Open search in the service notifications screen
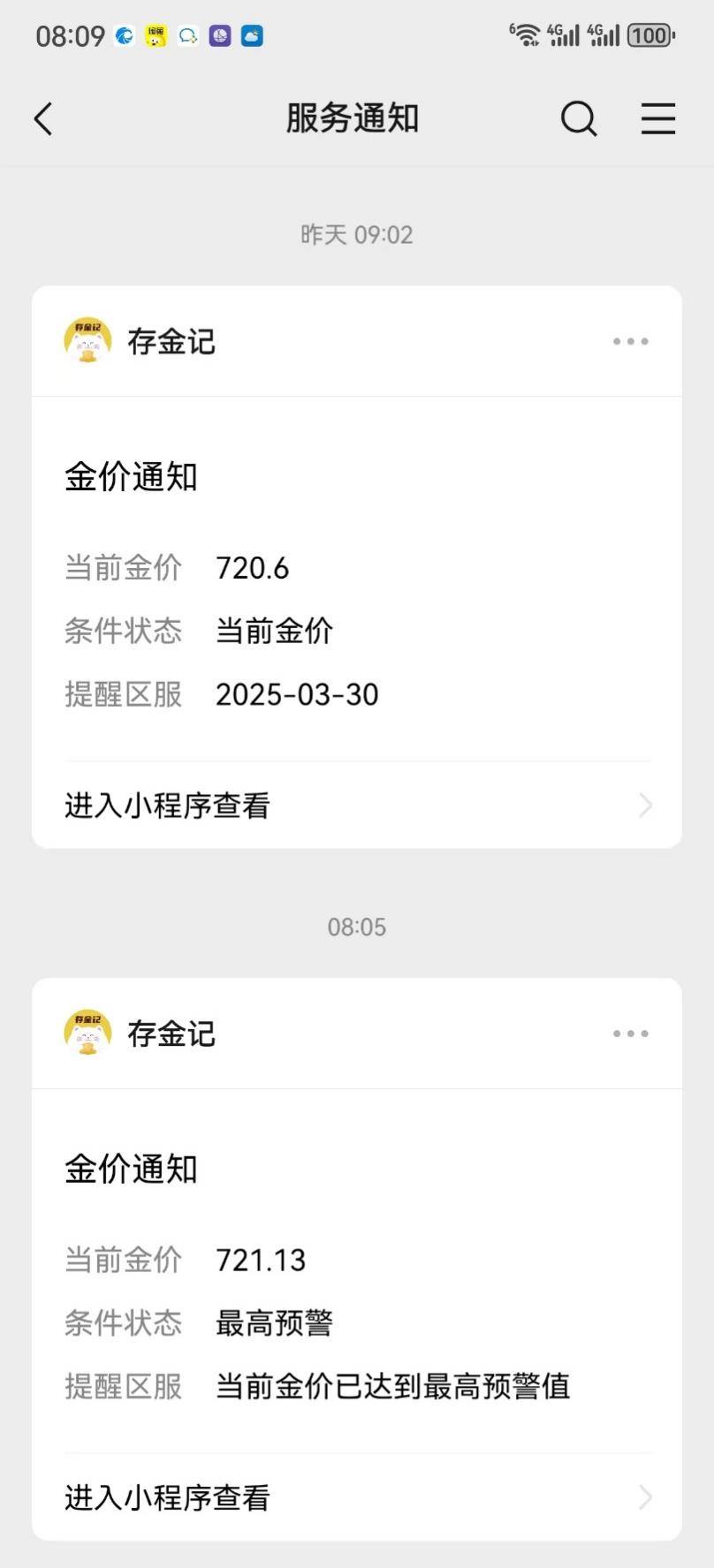 click(579, 118)
